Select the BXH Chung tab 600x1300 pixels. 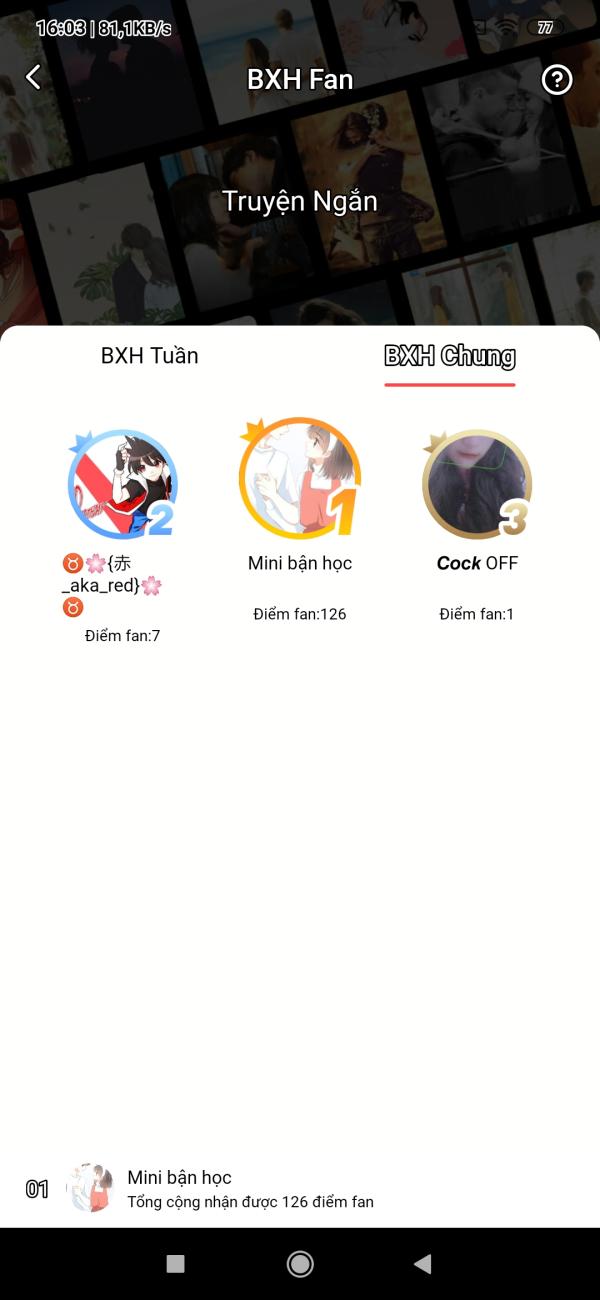450,356
